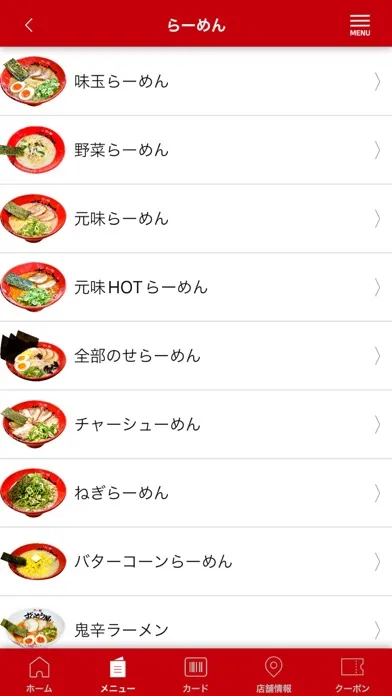The image size is (392, 696).
Task: Switch to the ホーム tab
Action: [x=39, y=674]
